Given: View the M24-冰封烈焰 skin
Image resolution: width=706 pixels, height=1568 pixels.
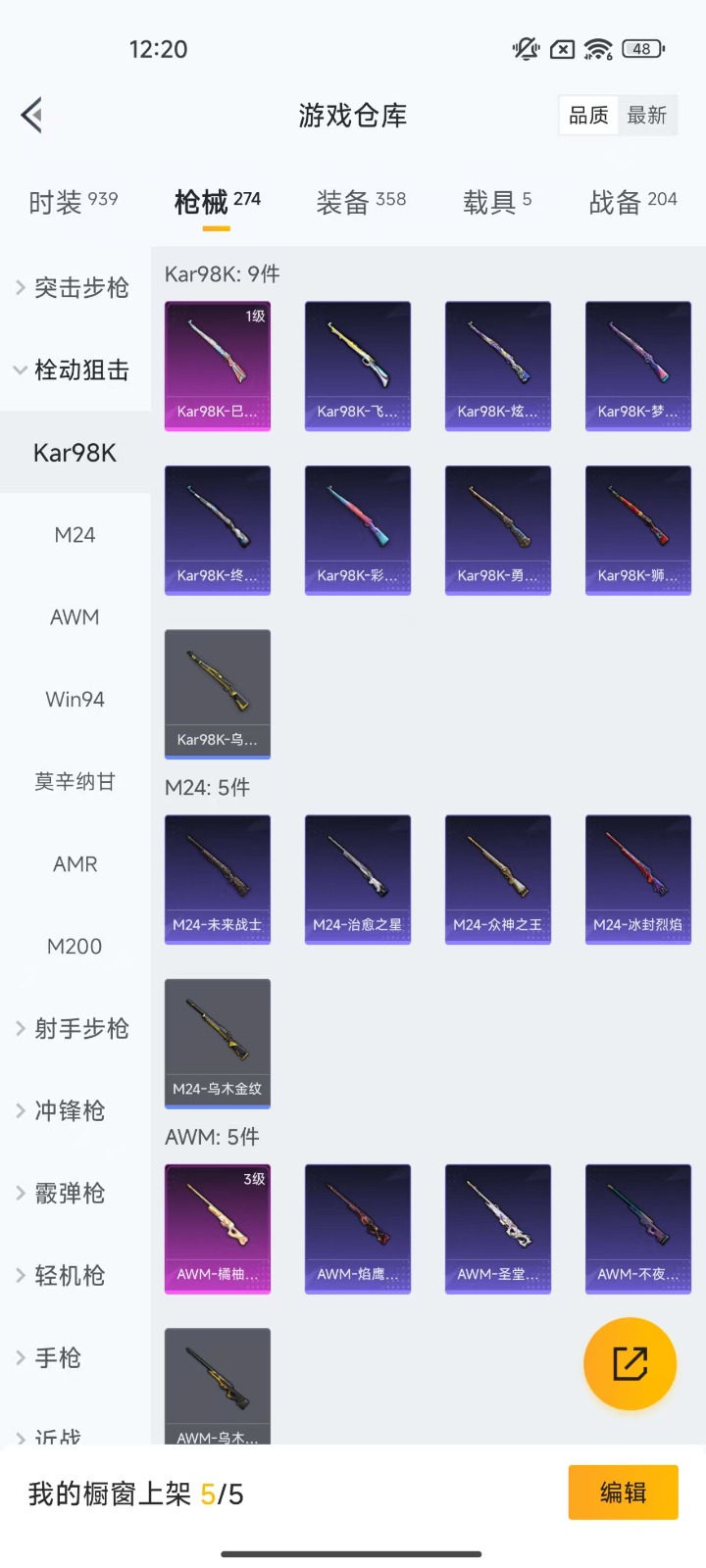Looking at the screenshot, I should click(638, 879).
